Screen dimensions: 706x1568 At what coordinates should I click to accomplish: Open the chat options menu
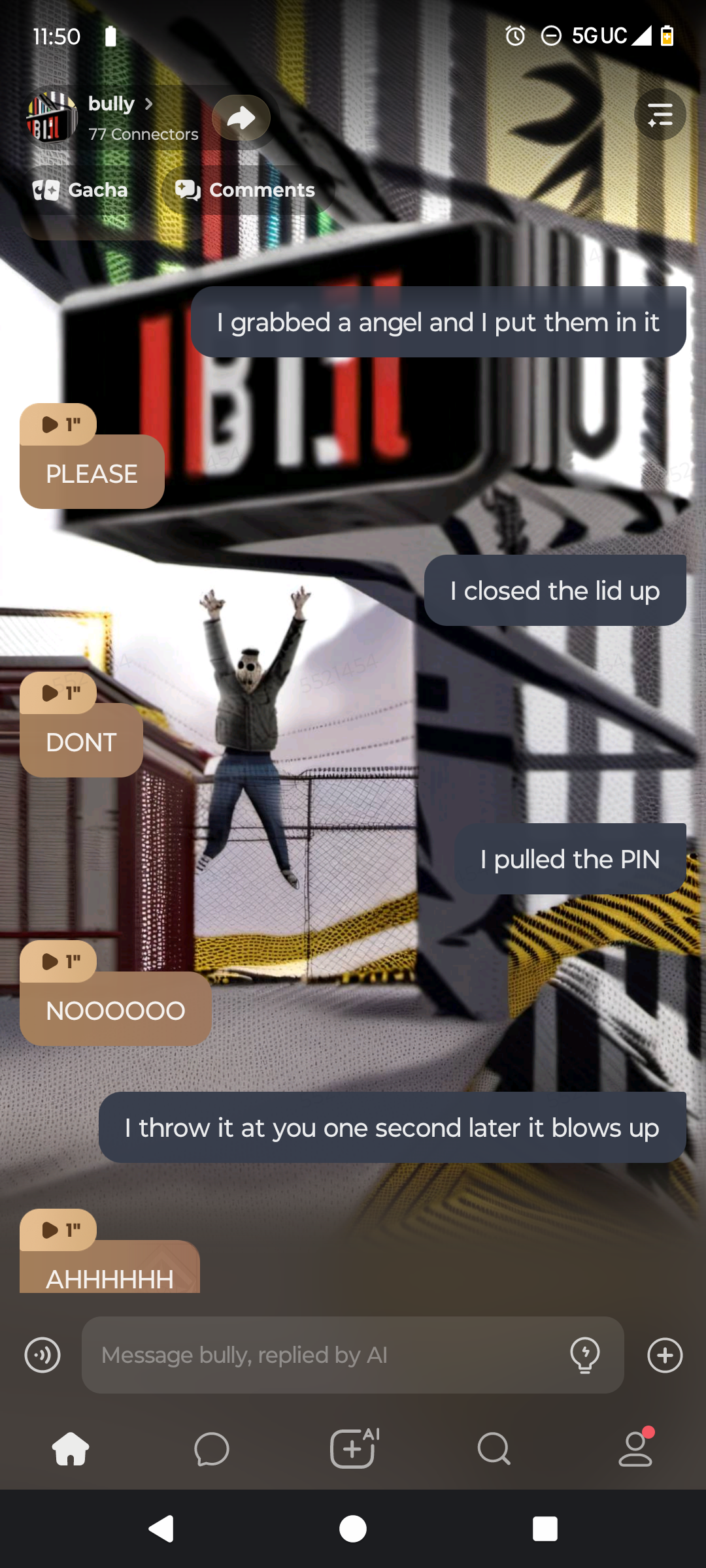pyautogui.click(x=660, y=115)
